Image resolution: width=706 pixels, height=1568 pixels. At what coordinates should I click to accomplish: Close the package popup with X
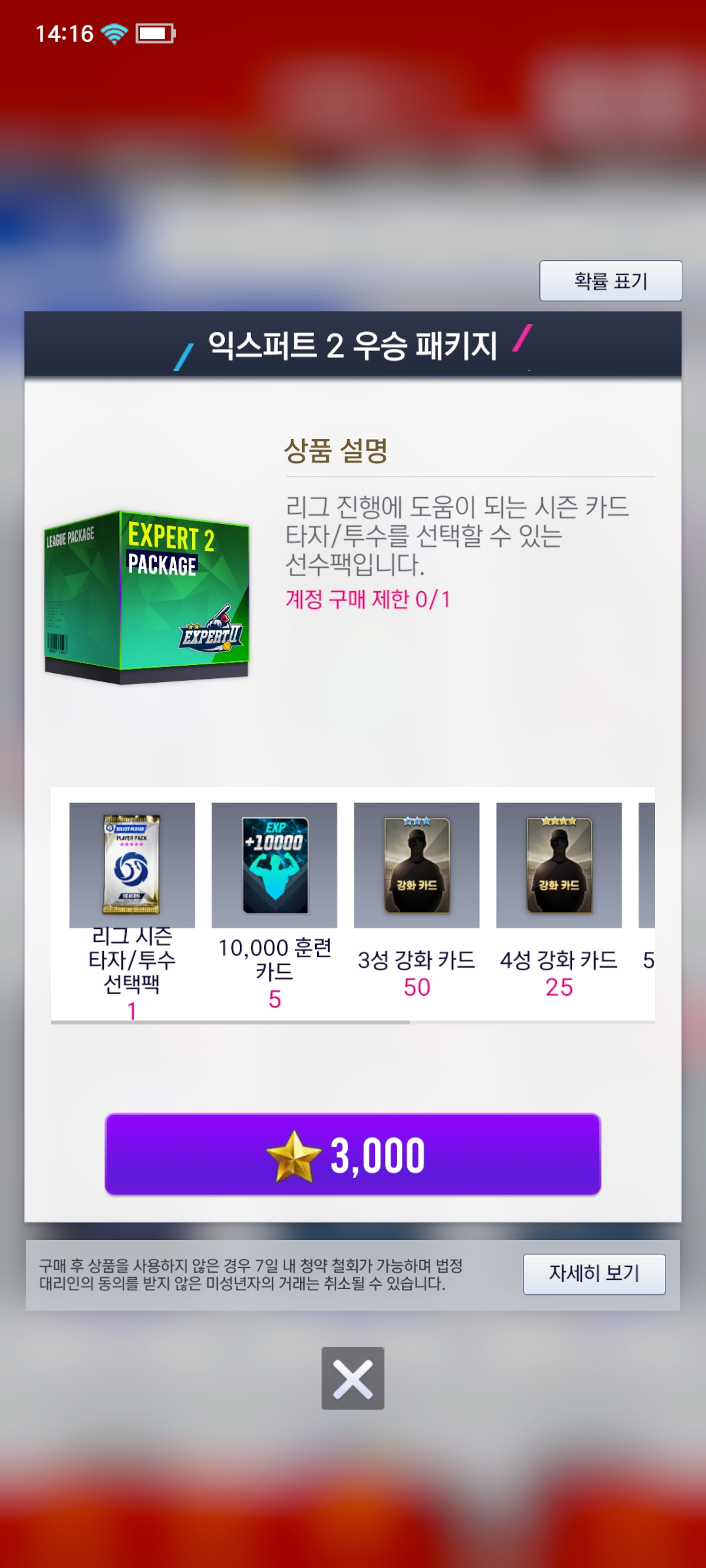pos(353,1379)
